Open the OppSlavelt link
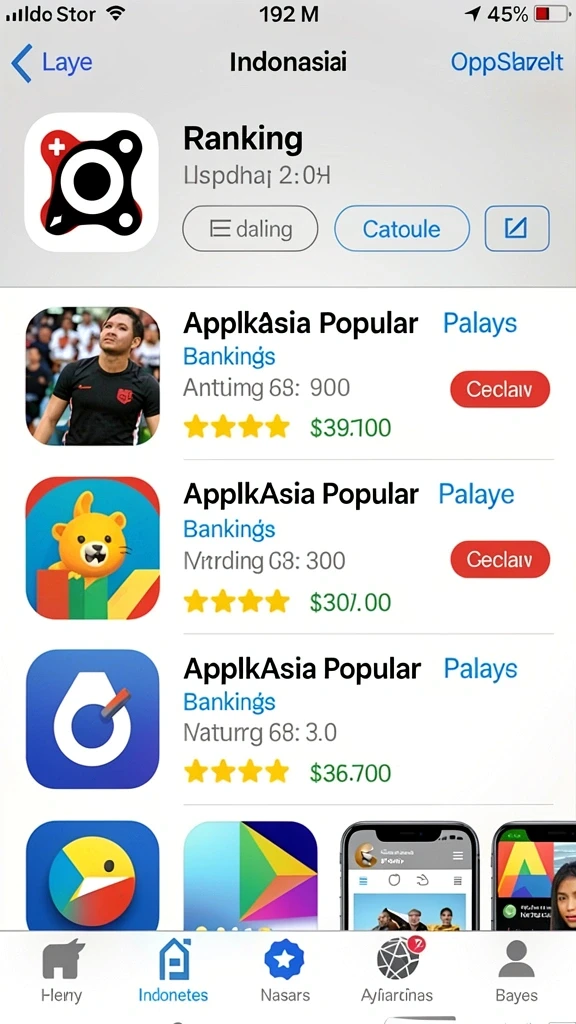Viewport: 576px width, 1024px height. [507, 63]
